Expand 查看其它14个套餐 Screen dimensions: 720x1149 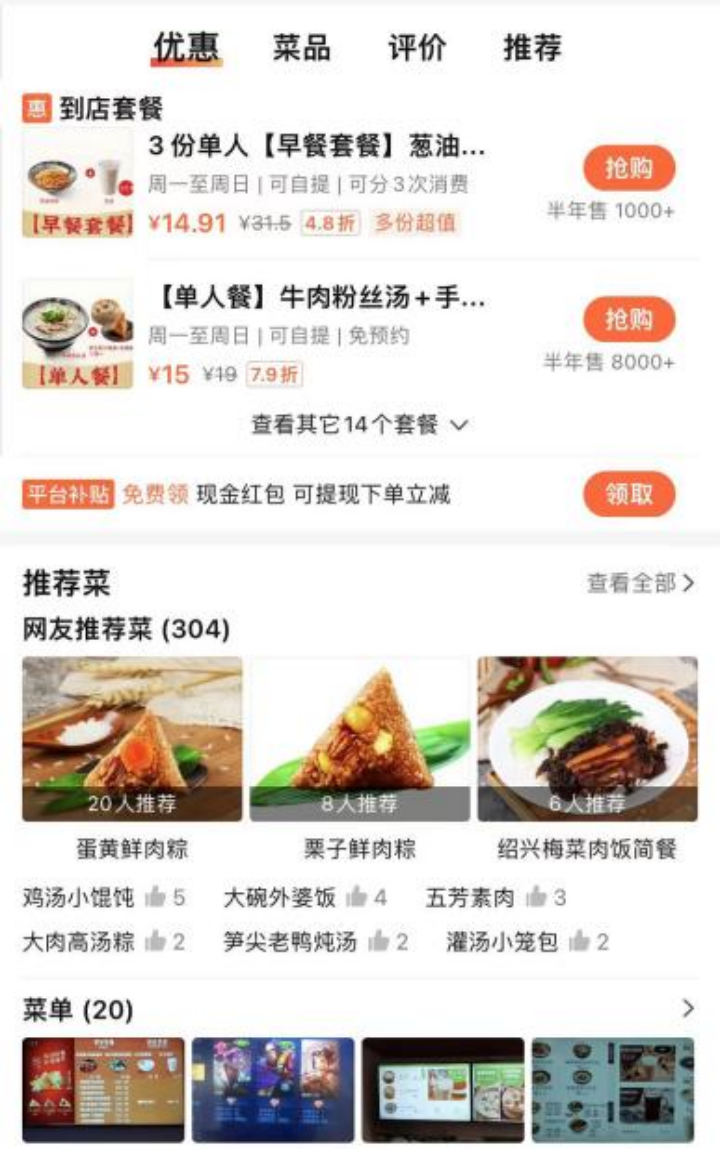point(359,425)
